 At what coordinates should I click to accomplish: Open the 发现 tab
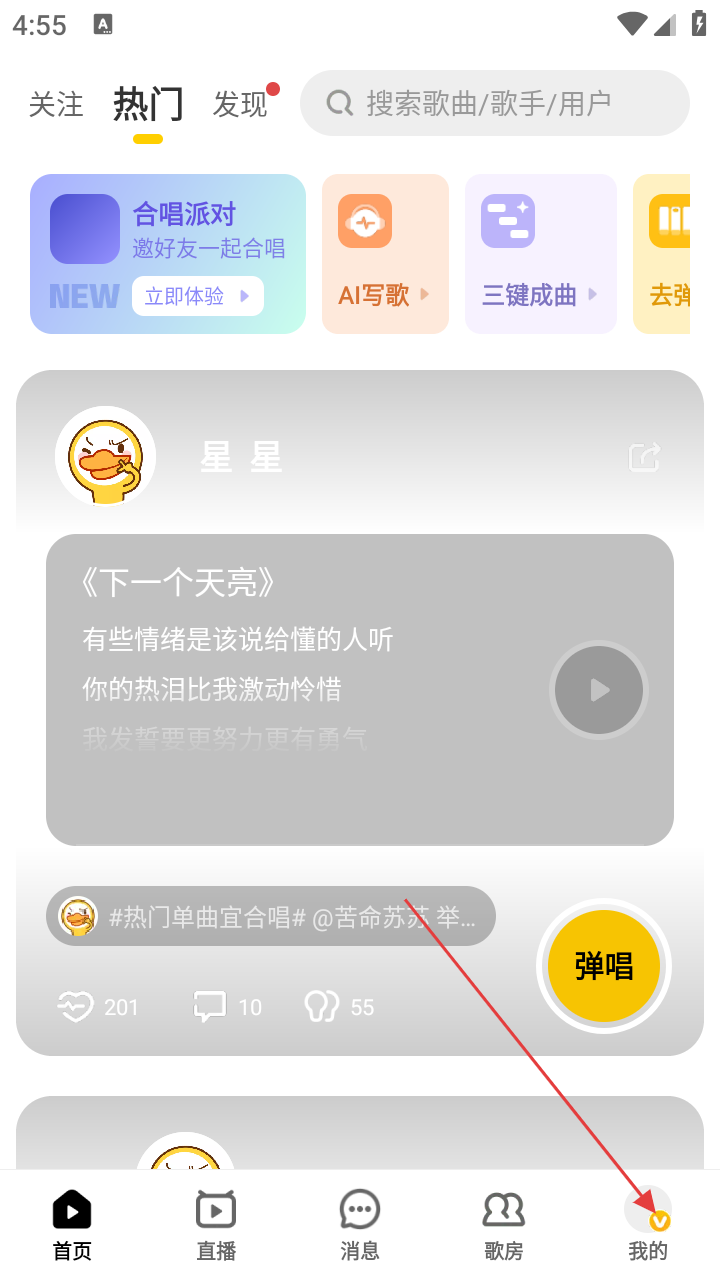(x=240, y=104)
